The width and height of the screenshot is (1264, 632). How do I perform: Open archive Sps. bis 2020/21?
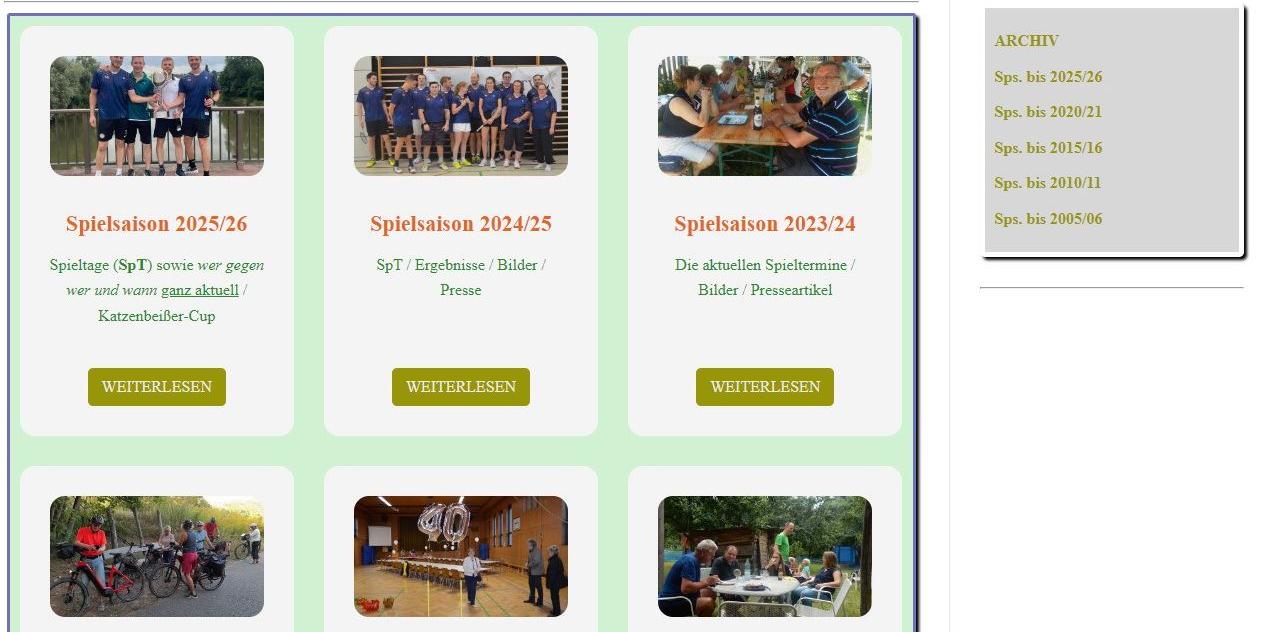[1048, 112]
